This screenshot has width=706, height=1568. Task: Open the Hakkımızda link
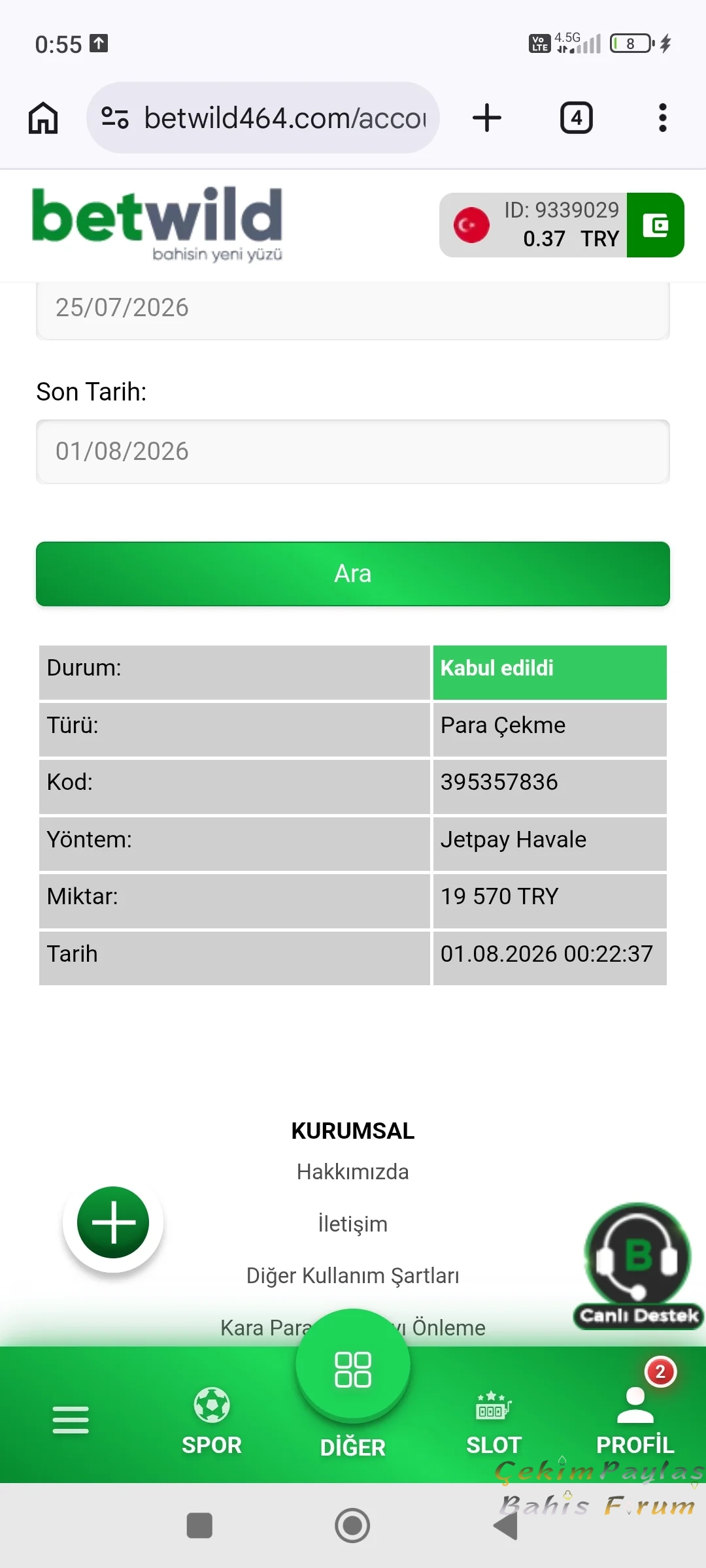[353, 1172]
